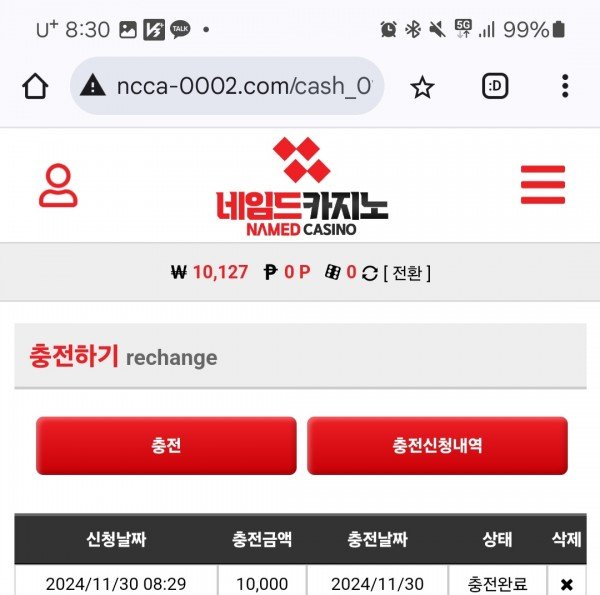
Task: Open the user profile icon
Action: pos(58,186)
